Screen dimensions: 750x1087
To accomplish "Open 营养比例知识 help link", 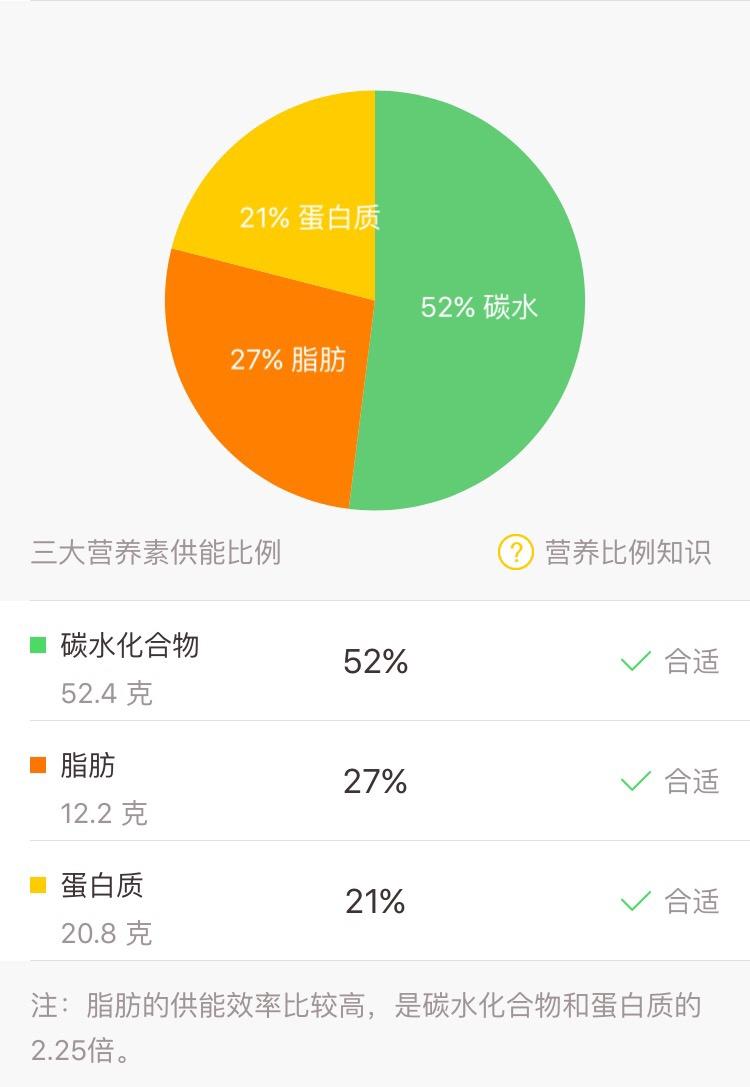I will [x=605, y=552].
